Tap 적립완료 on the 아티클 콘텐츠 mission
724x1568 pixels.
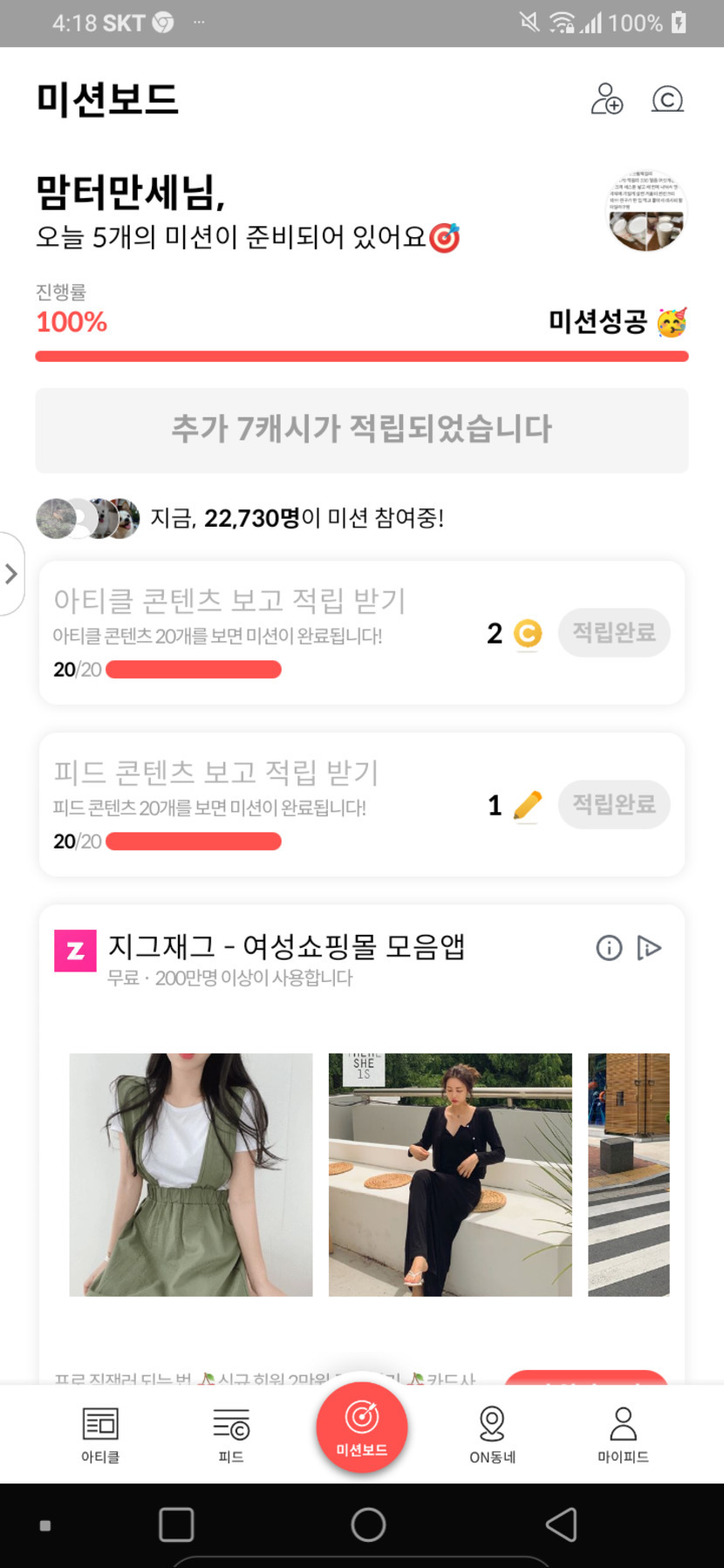coord(613,632)
